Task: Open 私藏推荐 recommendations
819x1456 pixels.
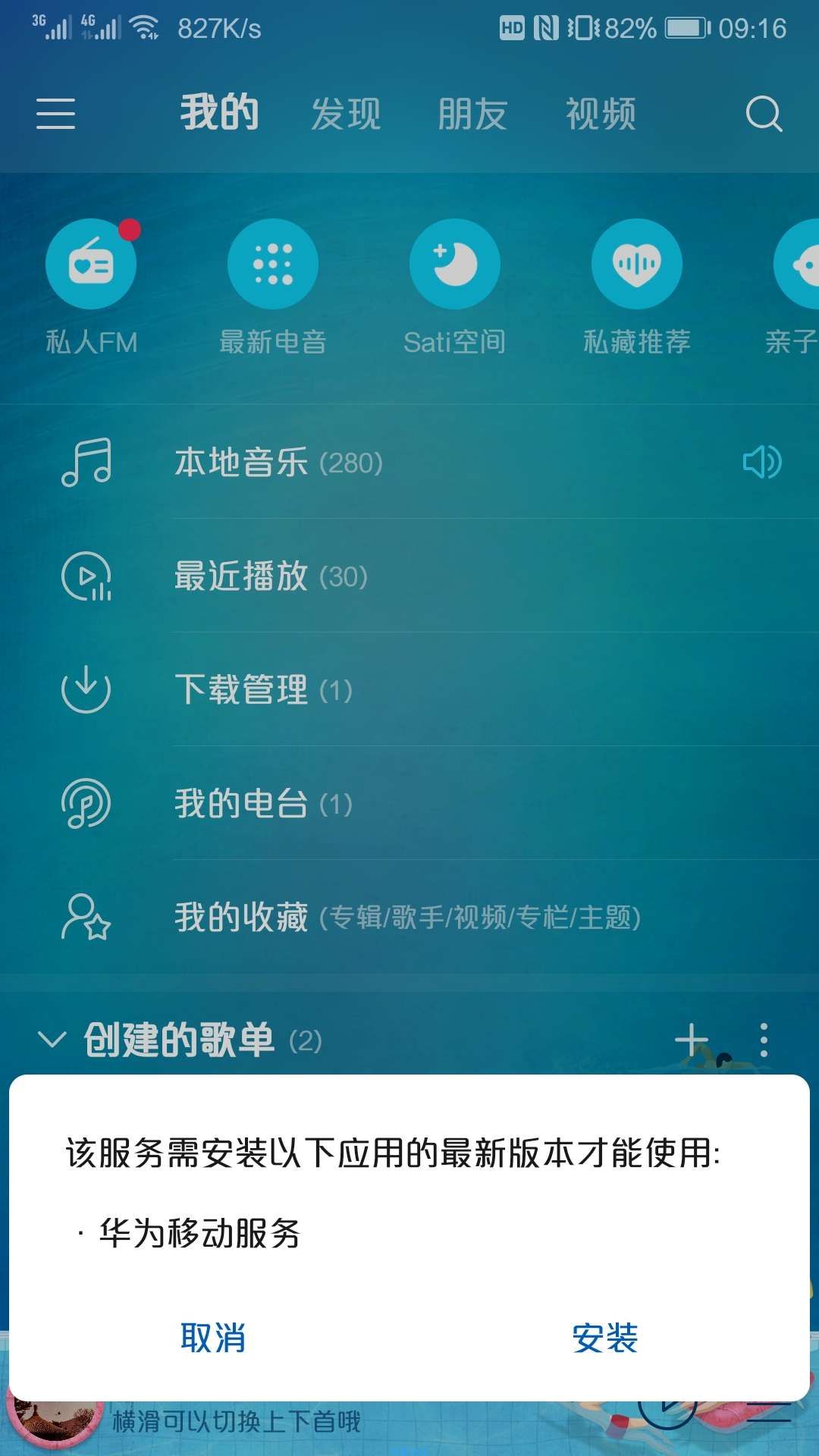Action: click(637, 264)
